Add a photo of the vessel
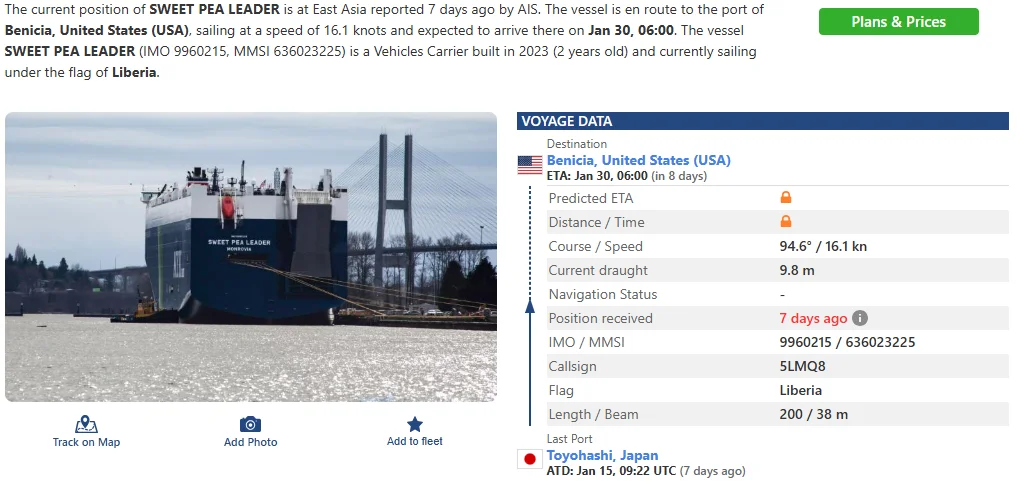The image size is (1026, 490). coord(250,431)
